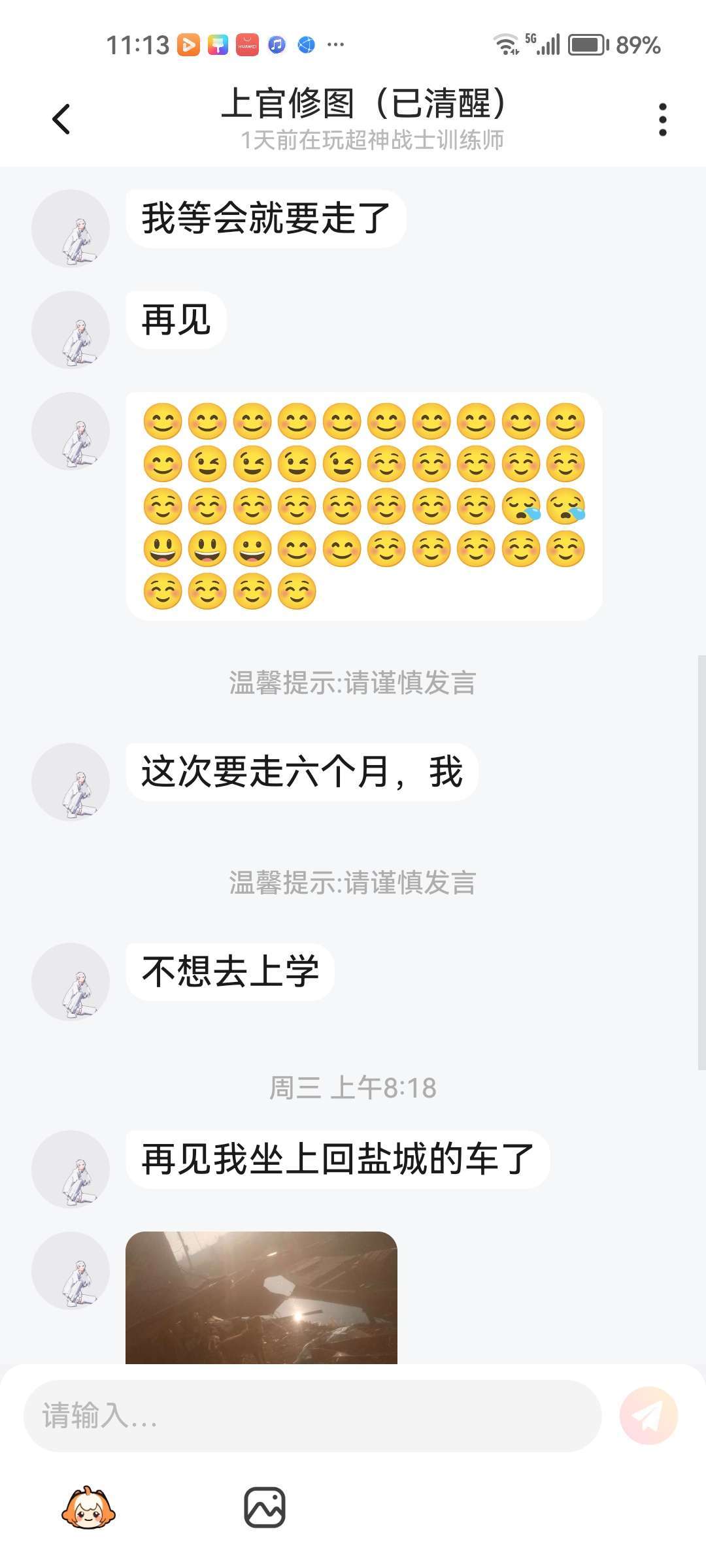Viewport: 706px width, 1568px height.
Task: Open the avatar next to 再见我坐上回盐城的车了
Action: [71, 1169]
